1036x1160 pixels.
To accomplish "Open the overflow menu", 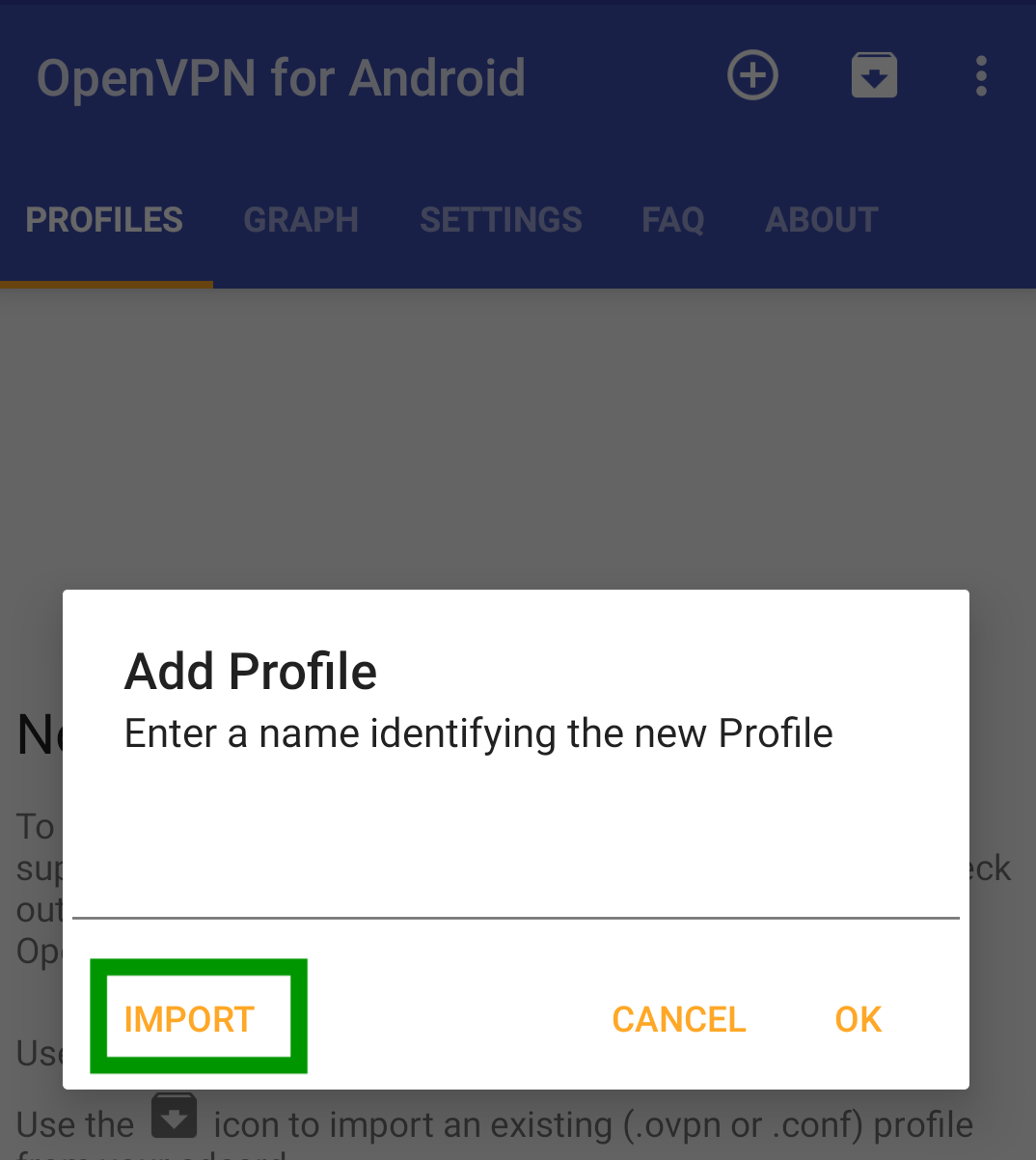I will [981, 75].
